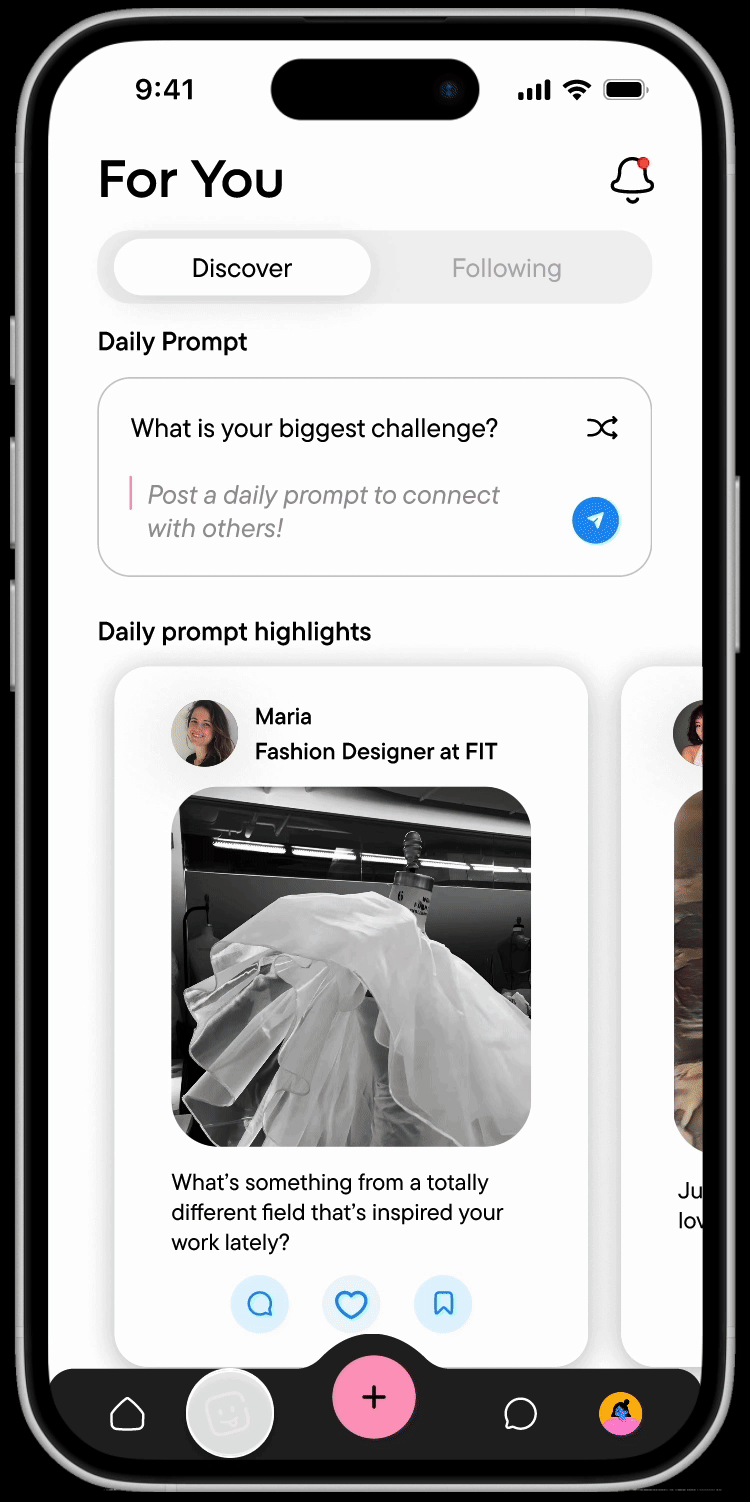
Task: Go to the Home tab
Action: point(127,1414)
